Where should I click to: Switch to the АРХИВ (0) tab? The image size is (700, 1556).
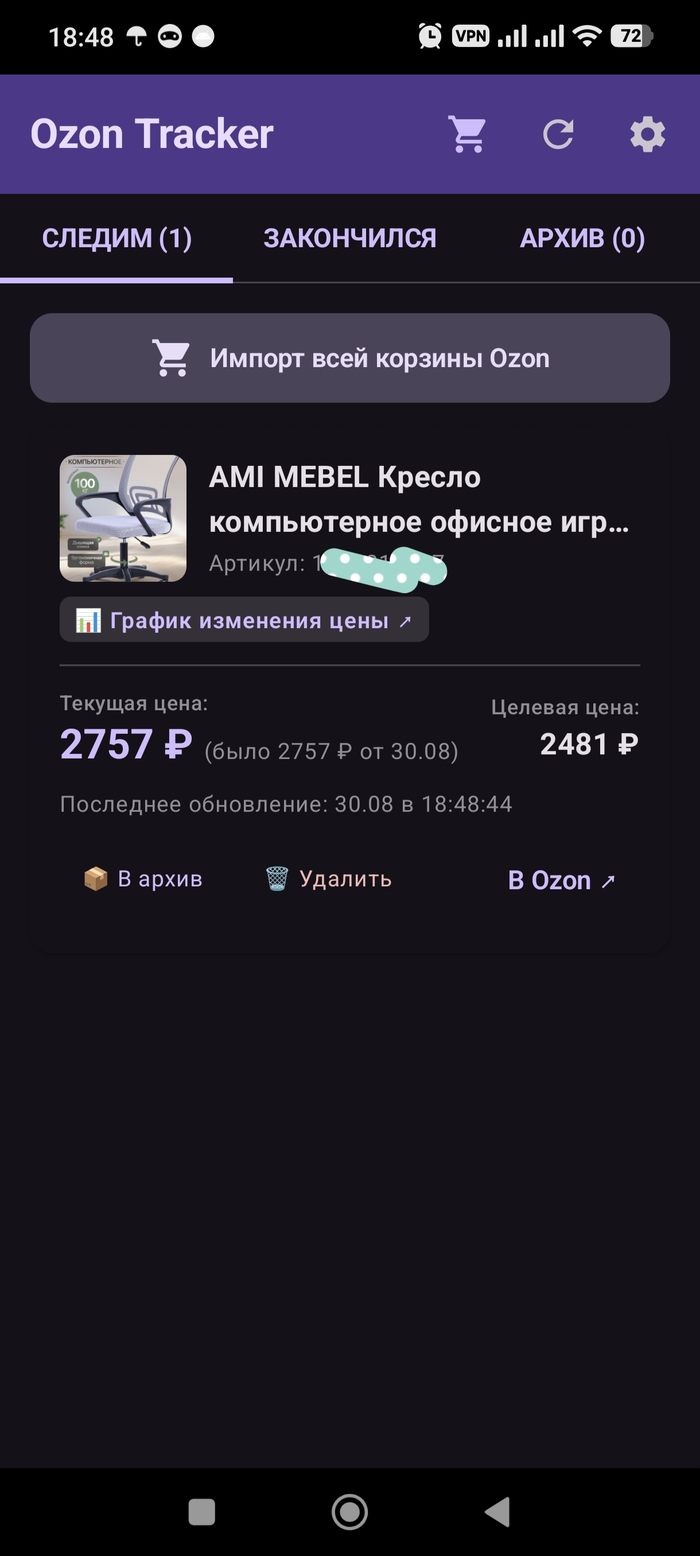tap(582, 238)
